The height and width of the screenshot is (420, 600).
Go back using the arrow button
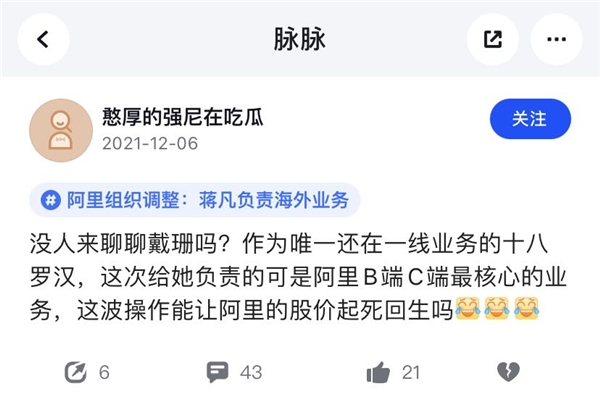(43, 40)
